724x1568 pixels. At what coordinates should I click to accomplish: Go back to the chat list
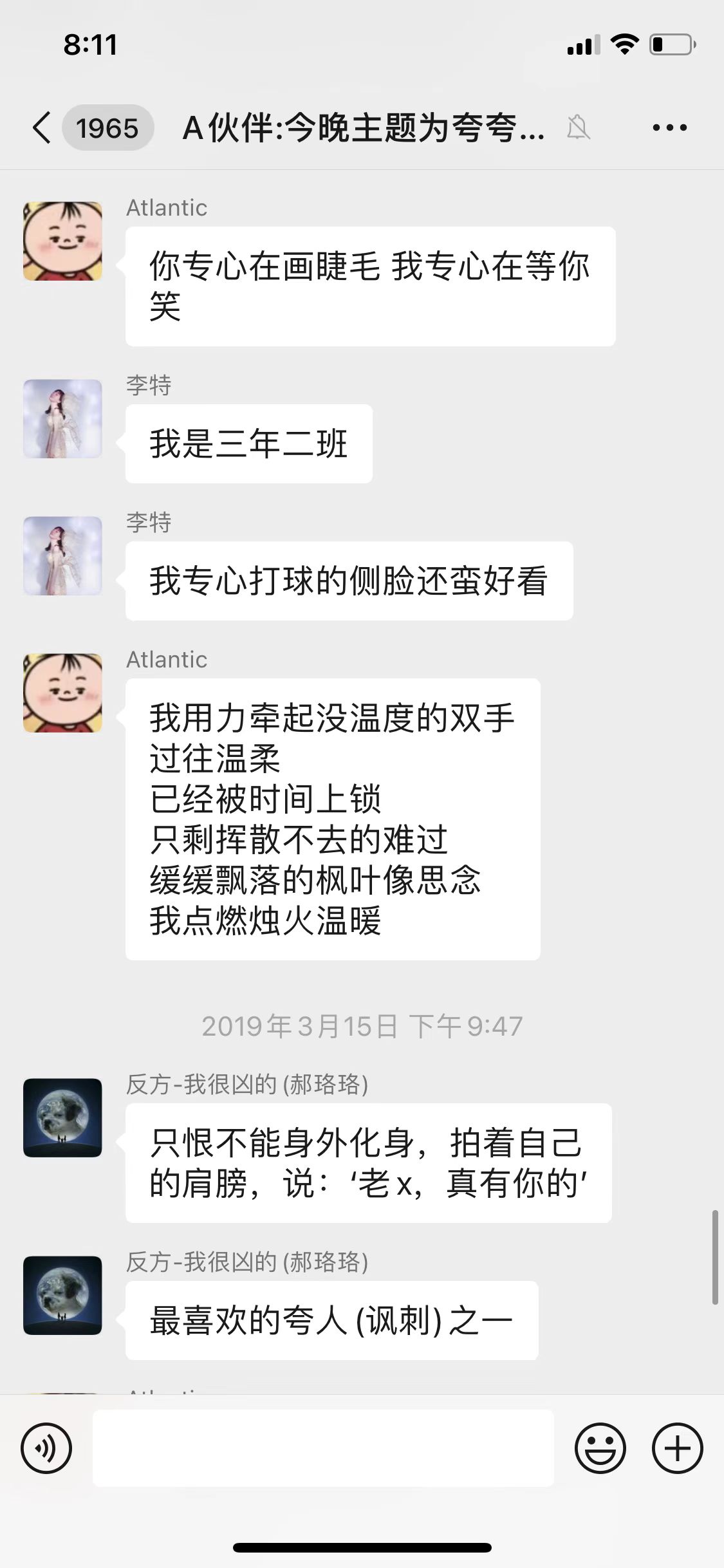pos(42,127)
